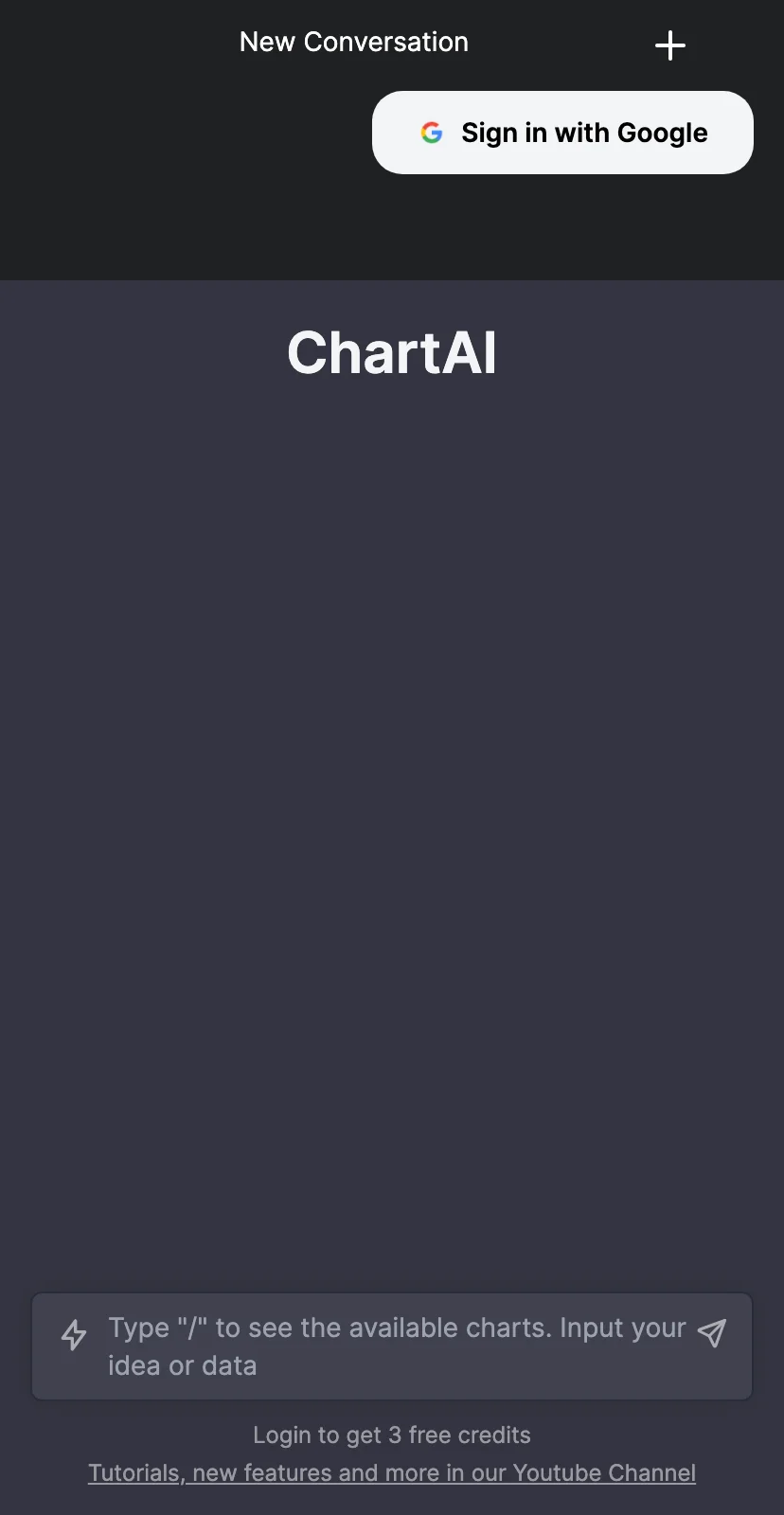Focus the idea or data input field
The width and height of the screenshot is (784, 1515).
(397, 1346)
